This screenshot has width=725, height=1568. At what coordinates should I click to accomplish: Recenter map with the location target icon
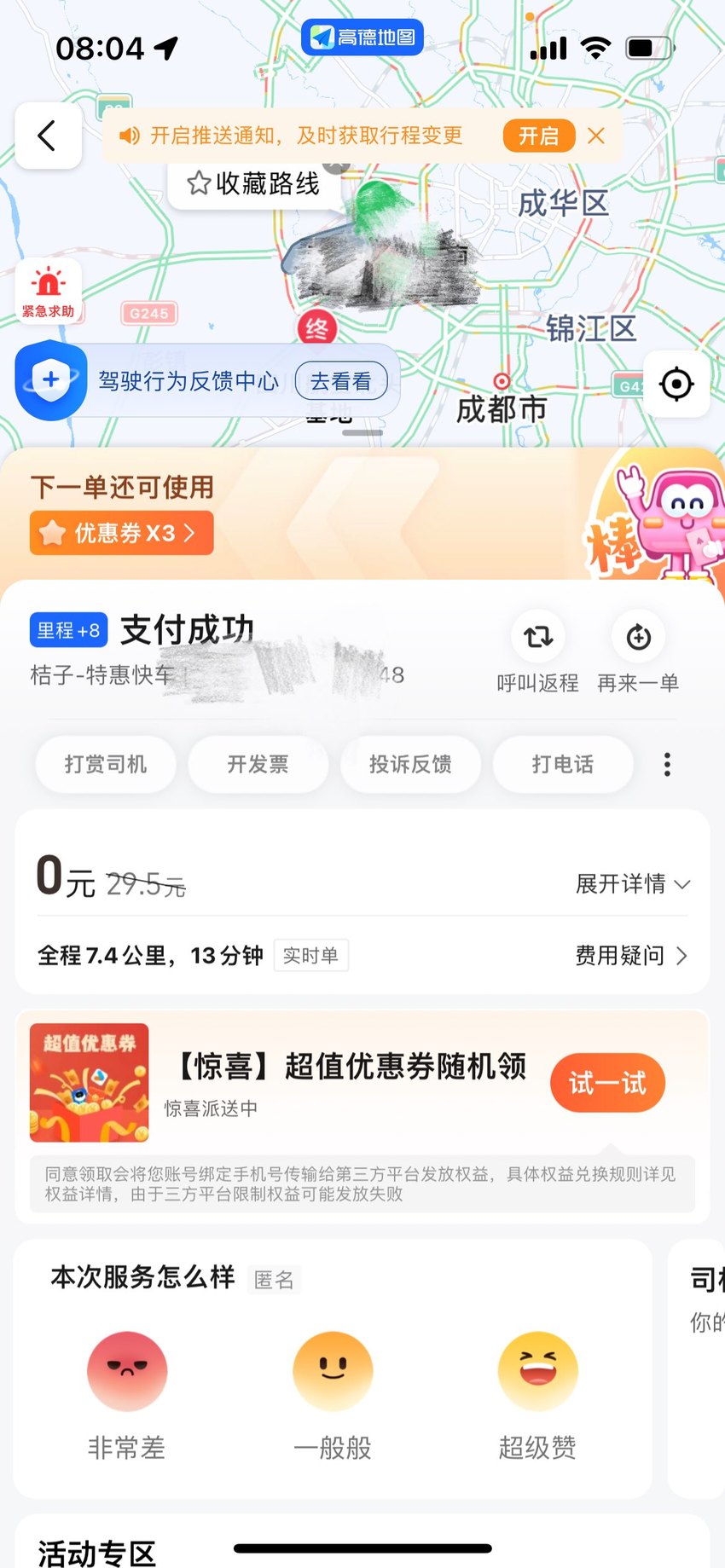(x=676, y=384)
